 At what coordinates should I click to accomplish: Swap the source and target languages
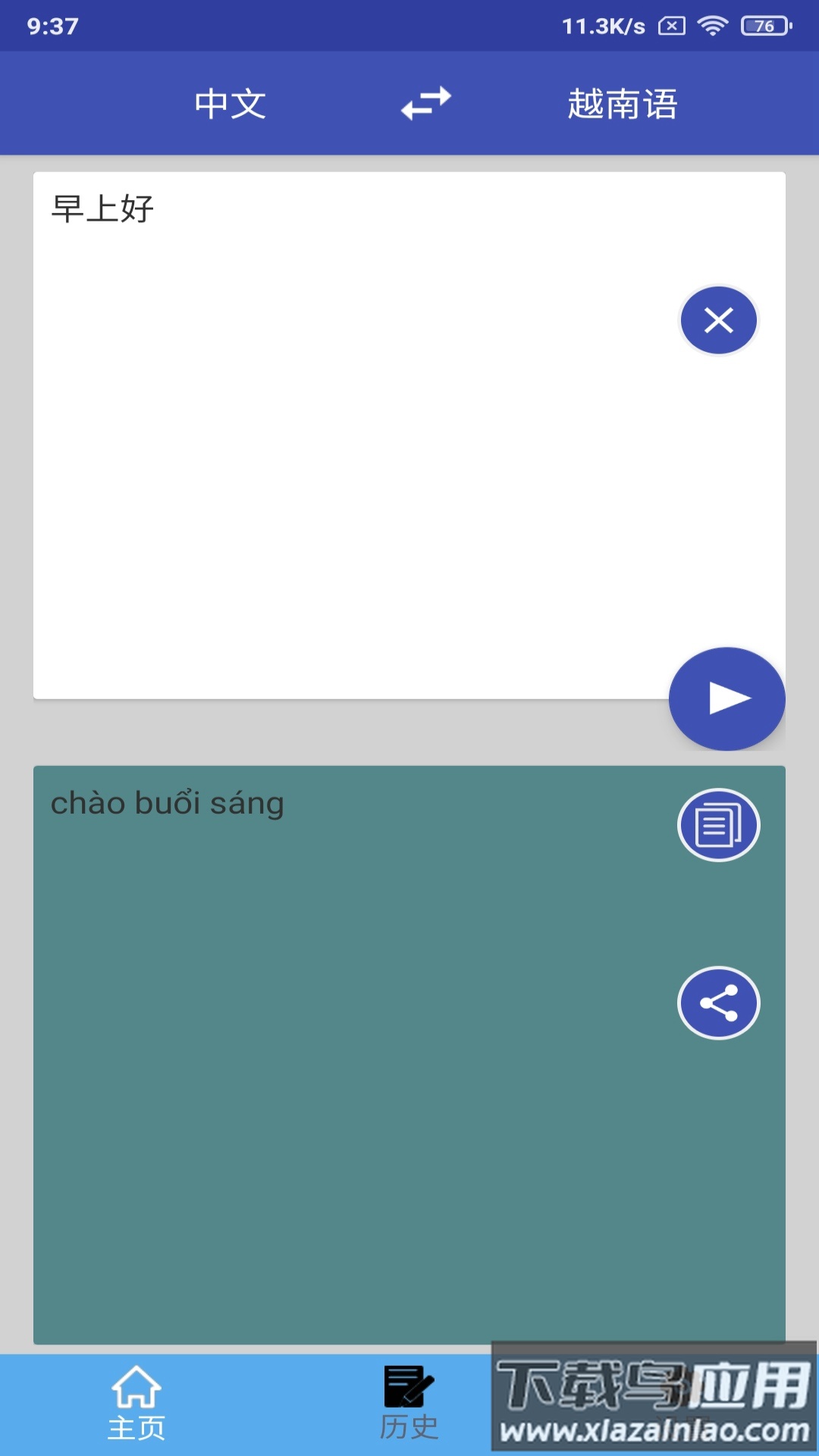click(425, 103)
